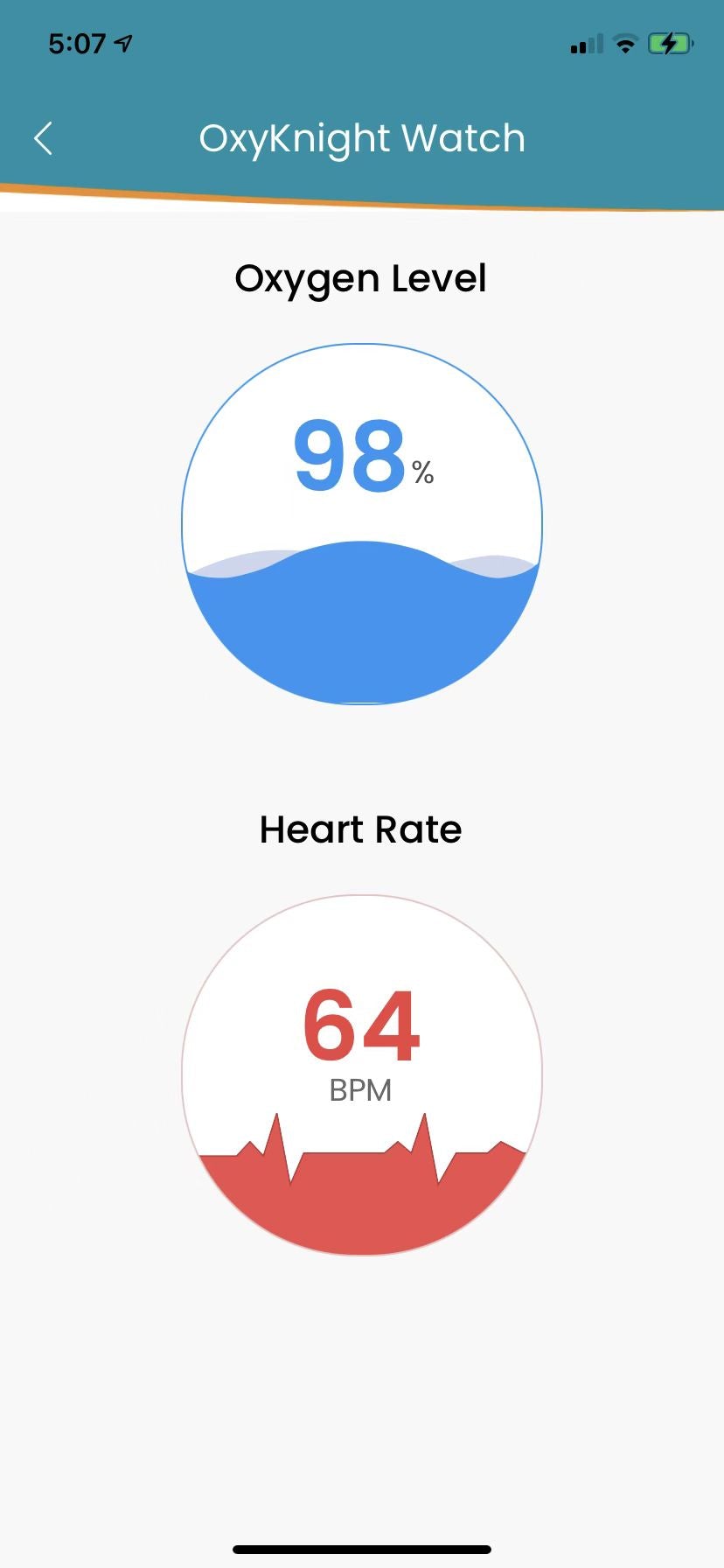Go back from OxyKnight Watch screen
Screen dimensions: 724x1568
point(44,138)
